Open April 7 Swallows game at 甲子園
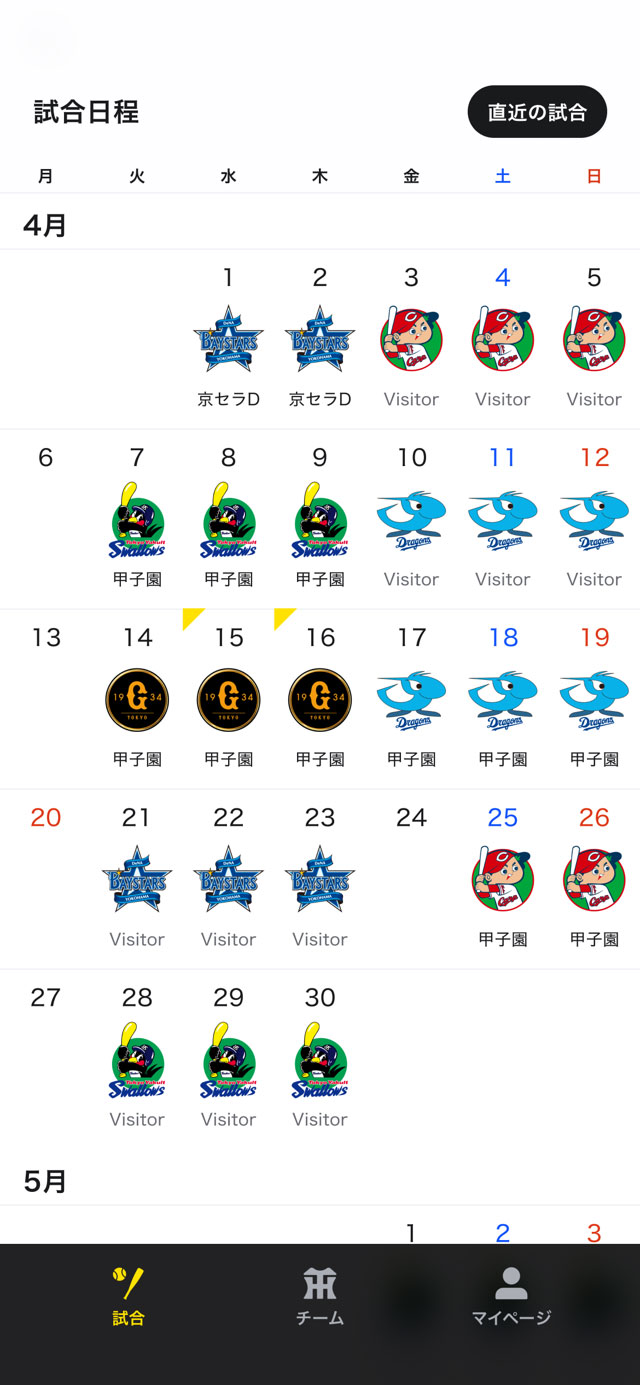Screen dimensions: 640x1385 click(x=137, y=520)
